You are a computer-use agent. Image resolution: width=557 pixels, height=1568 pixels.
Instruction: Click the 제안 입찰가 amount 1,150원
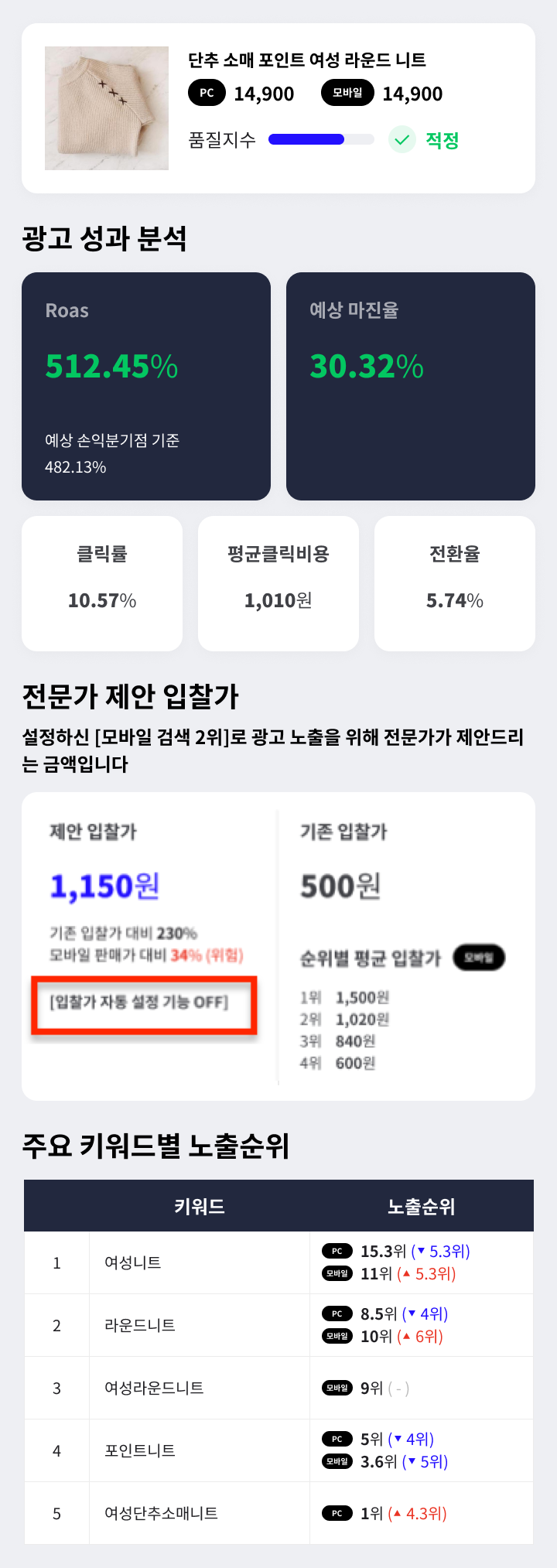(x=106, y=886)
